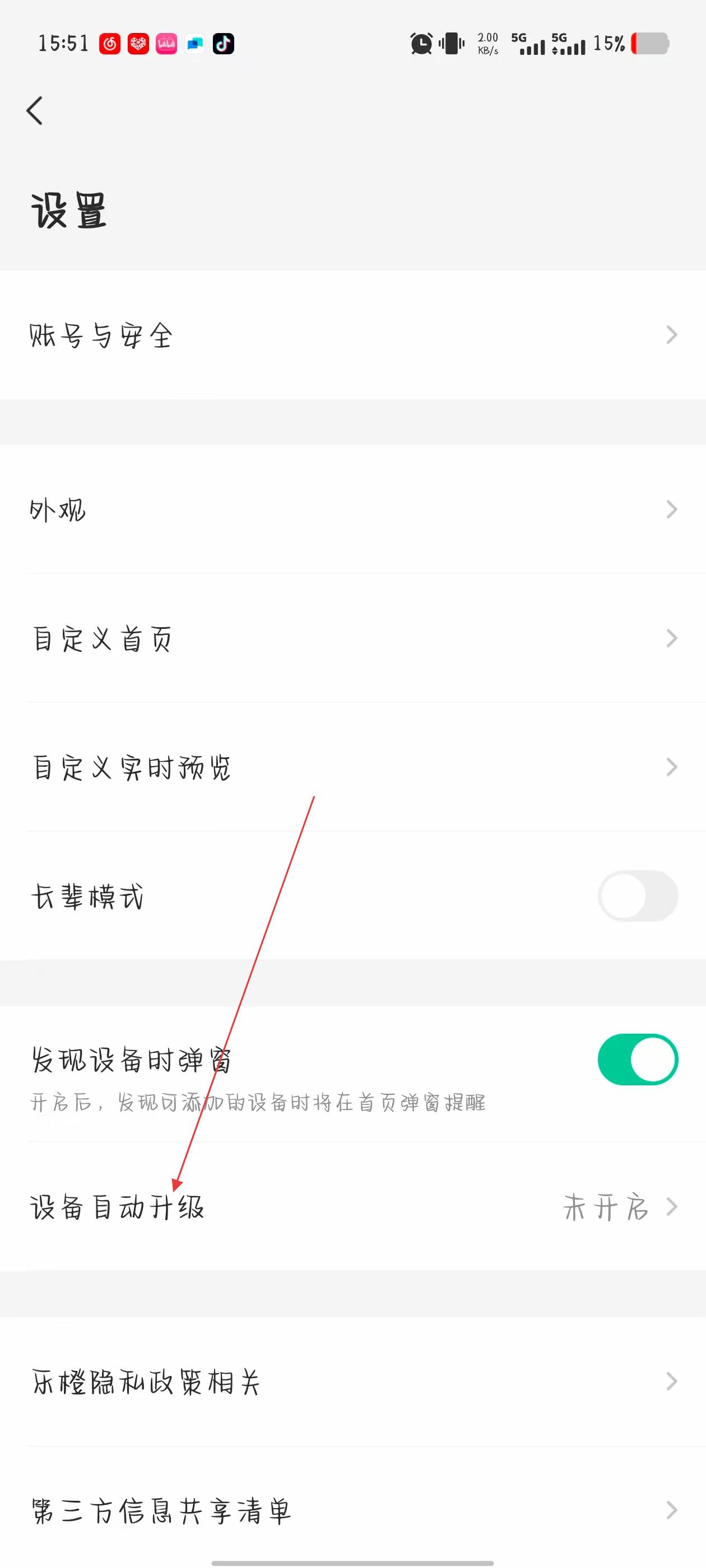Viewport: 706px width, 1568px height.
Task: Open 自定义实时预览 option
Action: tap(352, 768)
